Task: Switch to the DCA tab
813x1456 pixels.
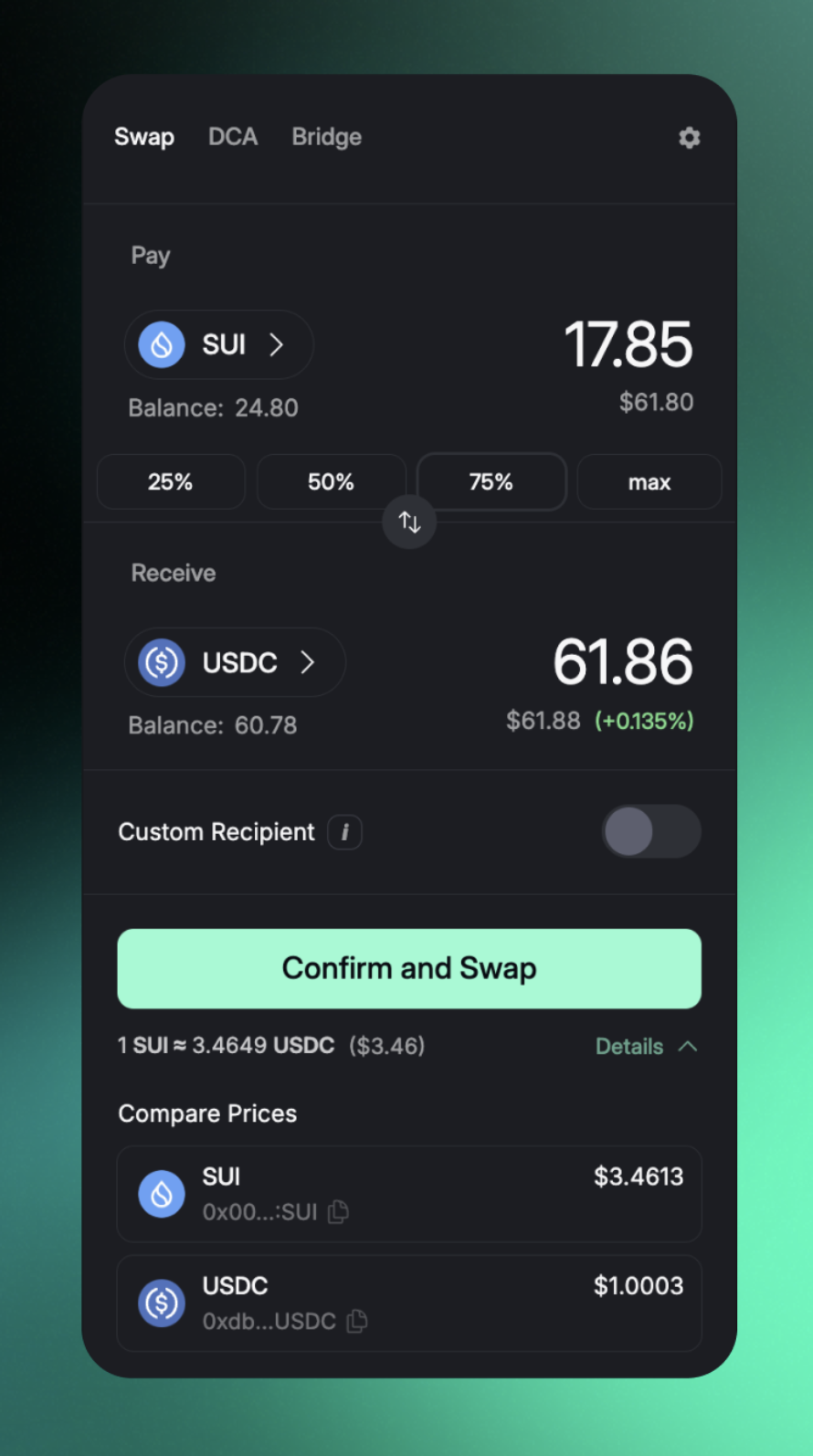Action: [233, 137]
